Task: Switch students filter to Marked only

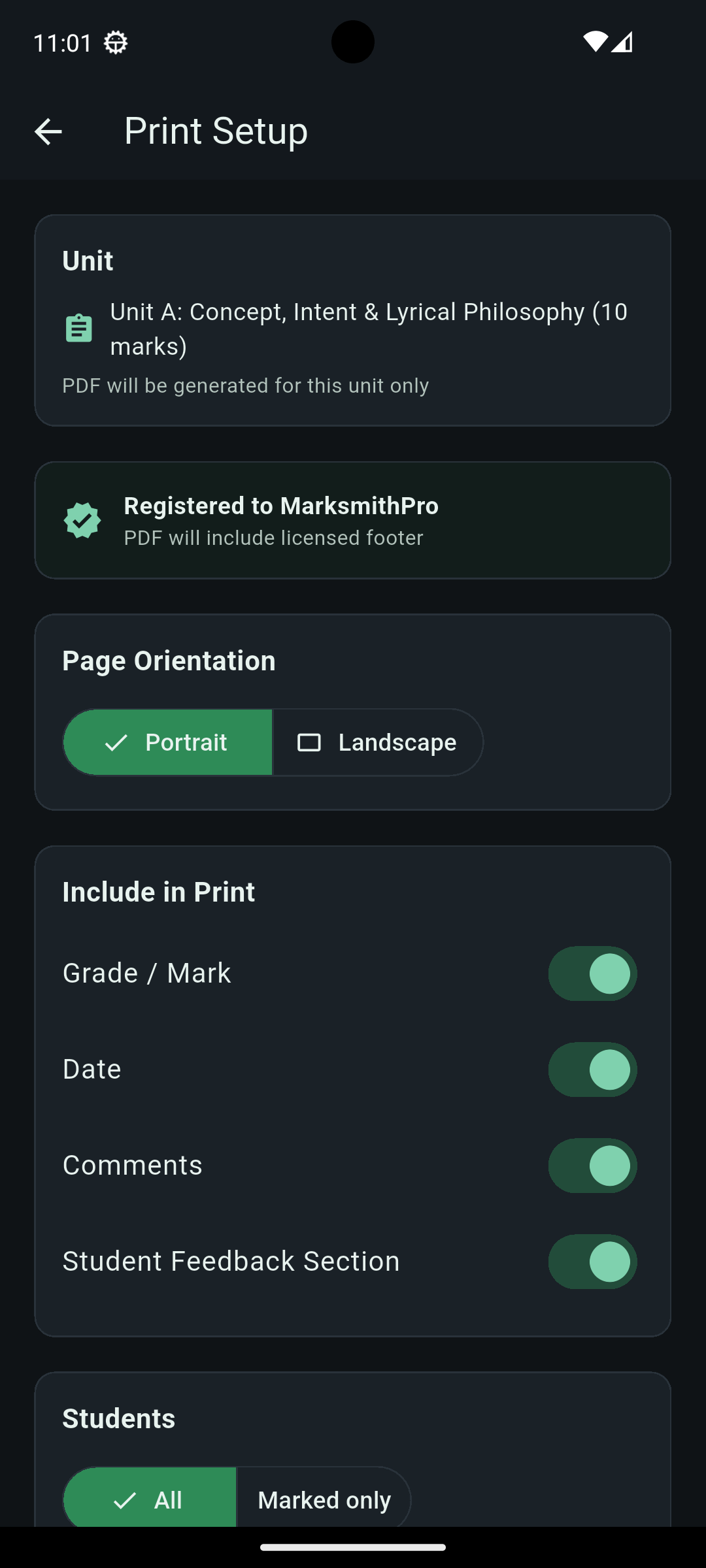Action: (324, 1500)
